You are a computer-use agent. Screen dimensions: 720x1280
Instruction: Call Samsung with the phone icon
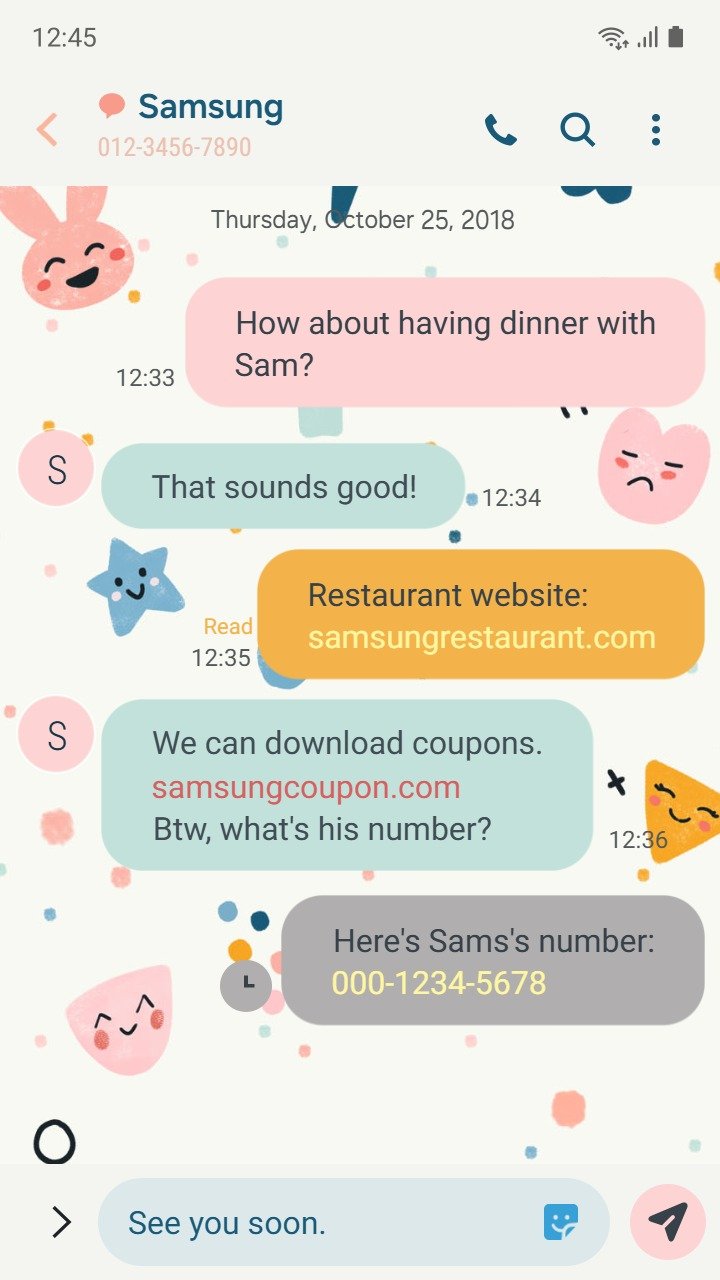coord(500,130)
